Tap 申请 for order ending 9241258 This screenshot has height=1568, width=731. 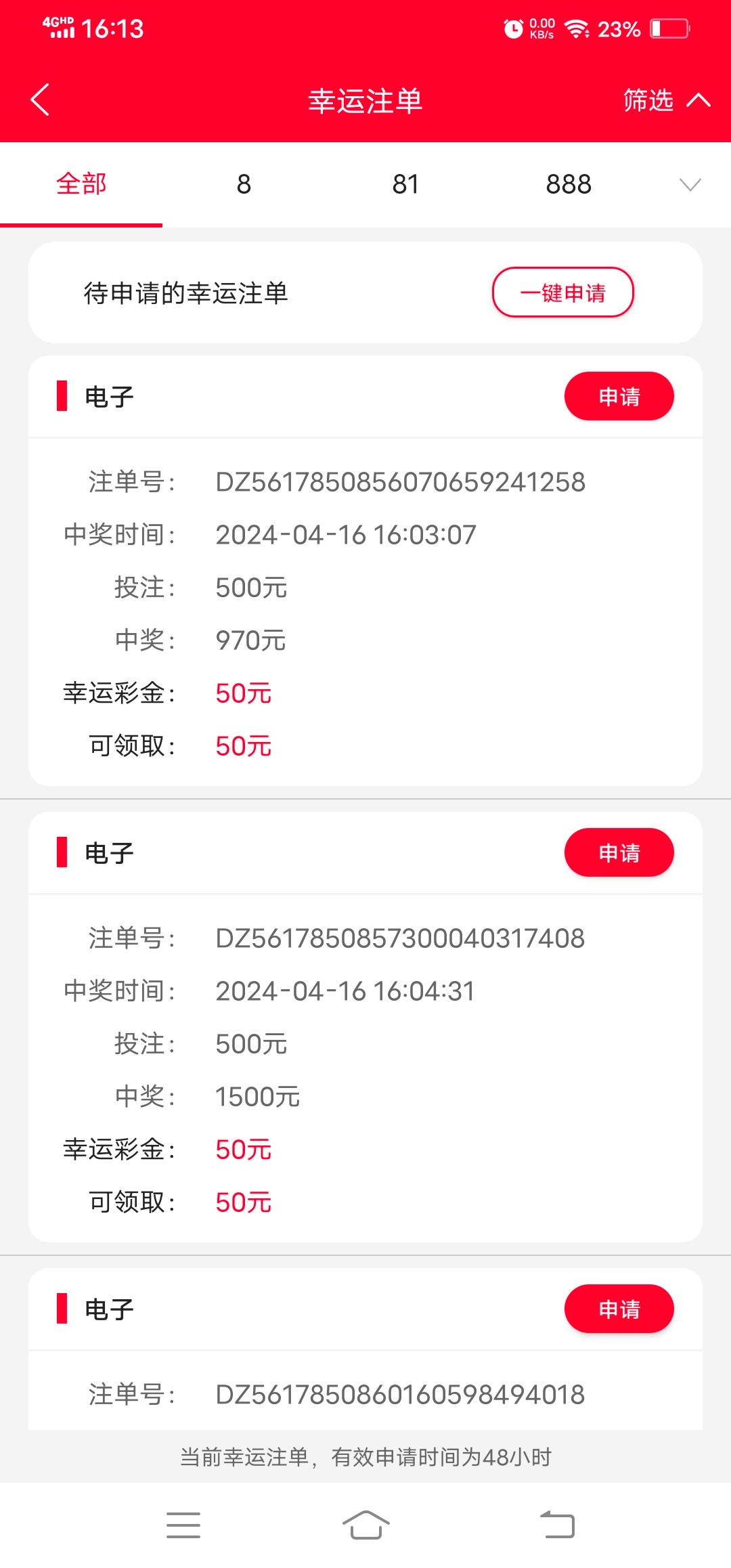tap(619, 396)
